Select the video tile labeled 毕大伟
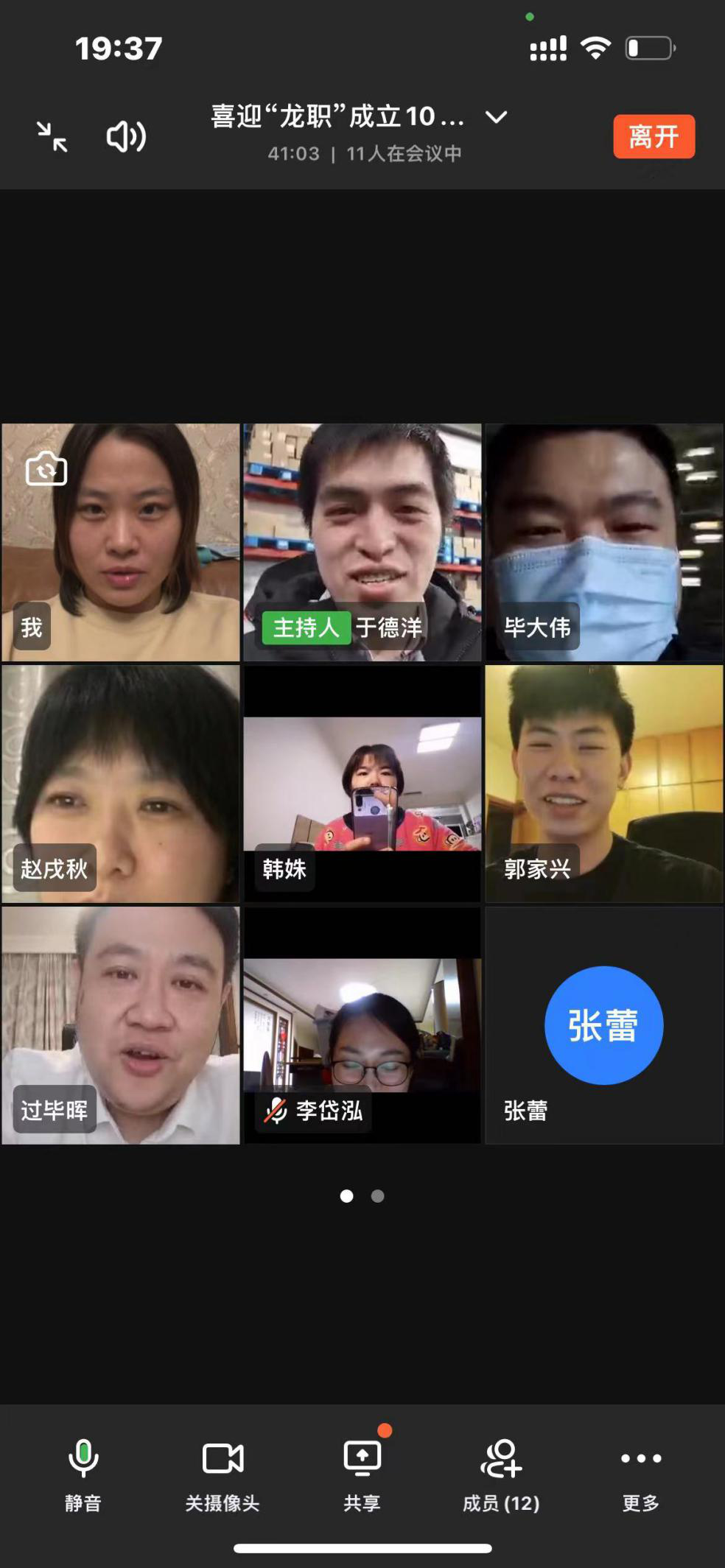Screen dimensions: 725x1568 tap(604, 542)
